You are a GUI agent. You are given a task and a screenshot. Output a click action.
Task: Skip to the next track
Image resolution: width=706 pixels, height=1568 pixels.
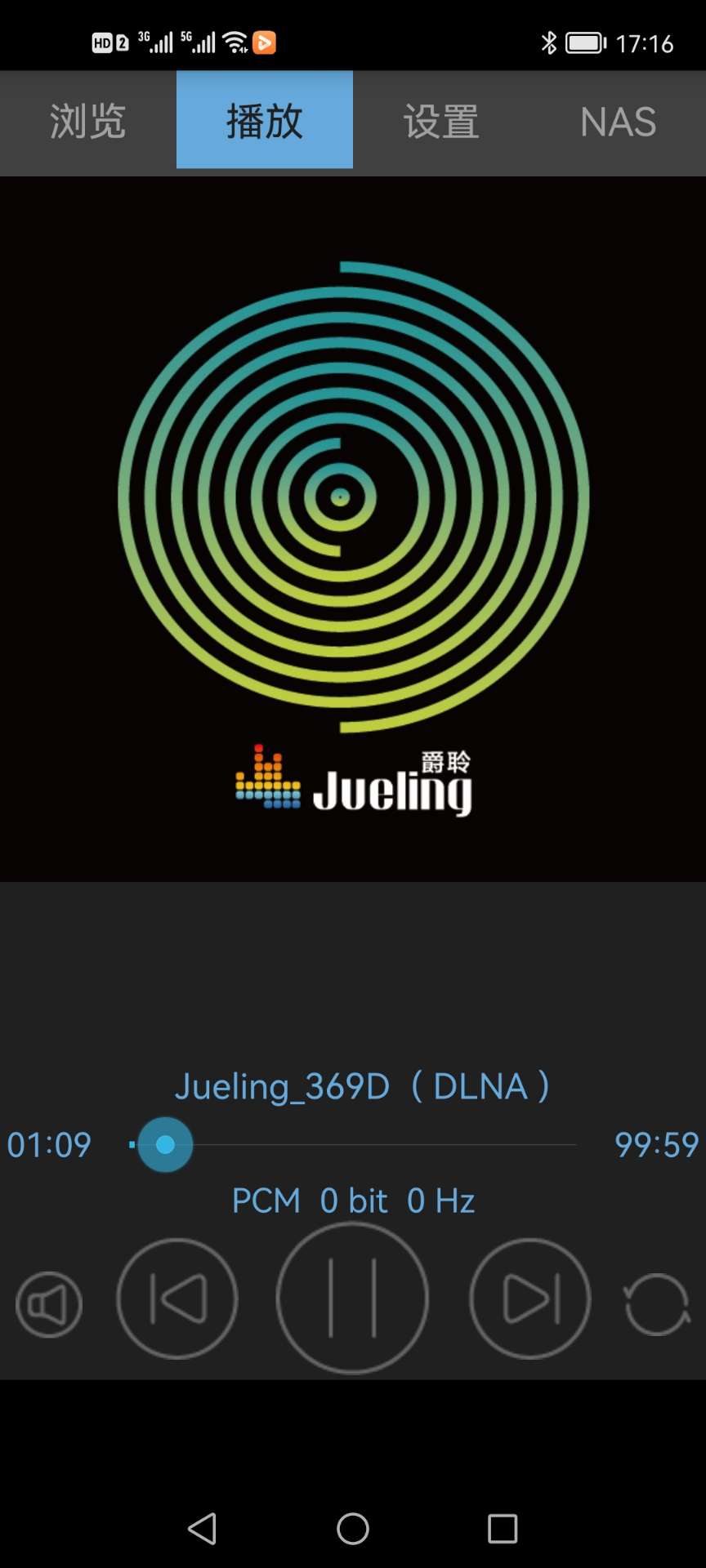pyautogui.click(x=530, y=1298)
